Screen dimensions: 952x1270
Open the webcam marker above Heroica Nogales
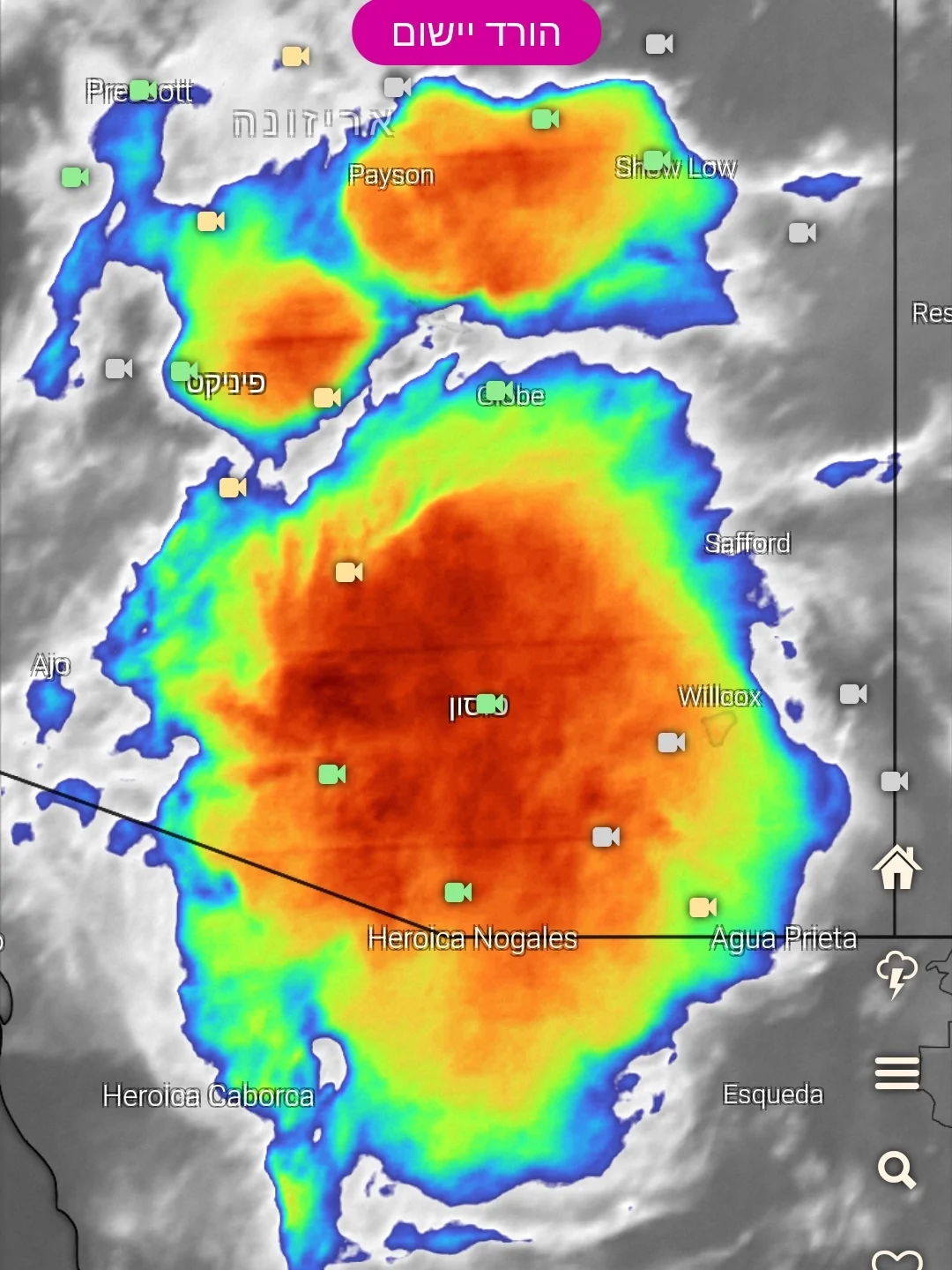457,893
